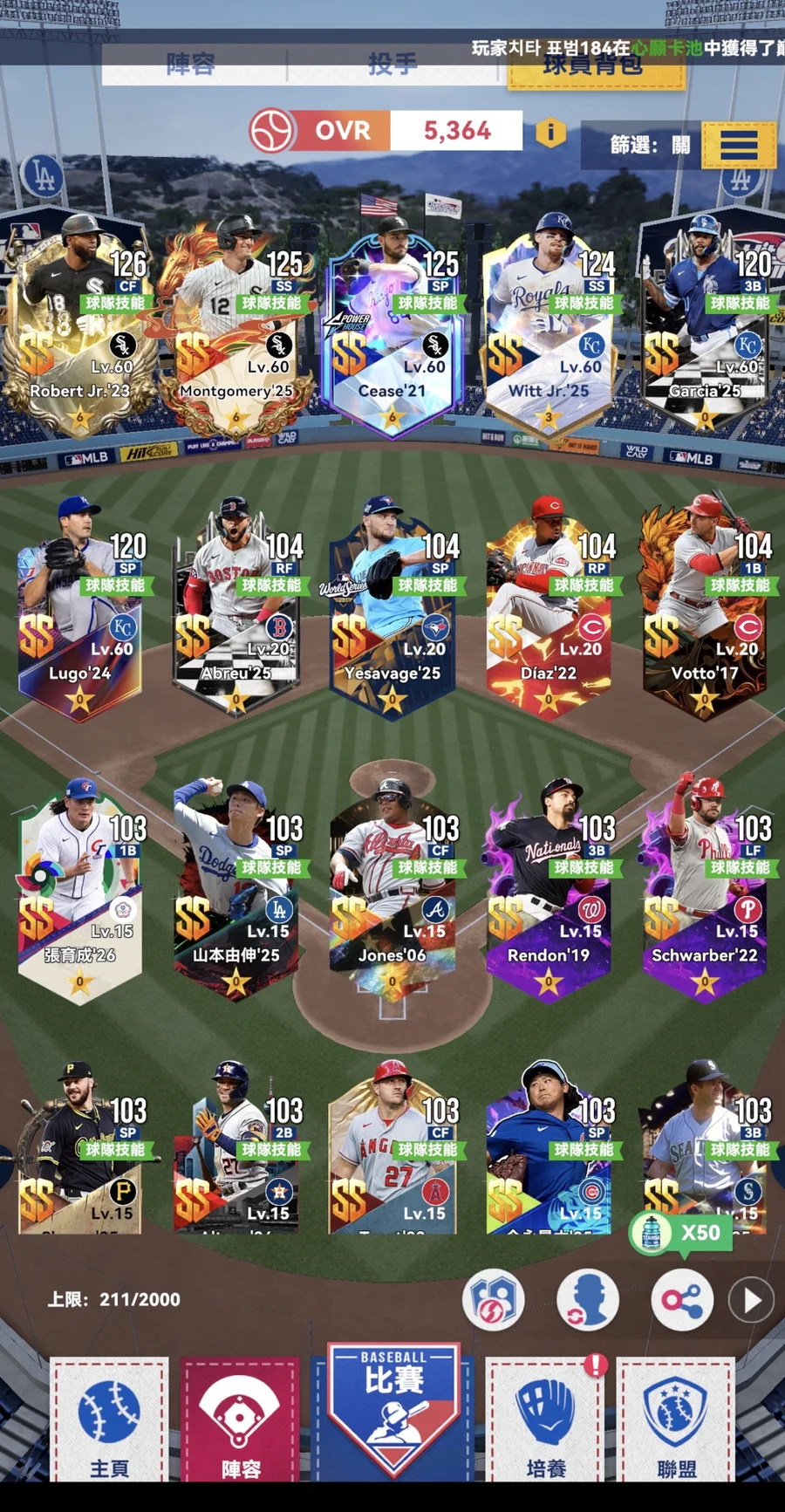This screenshot has width=785, height=1512.
Task: Select the Yesavage'25 card
Action: [392, 606]
